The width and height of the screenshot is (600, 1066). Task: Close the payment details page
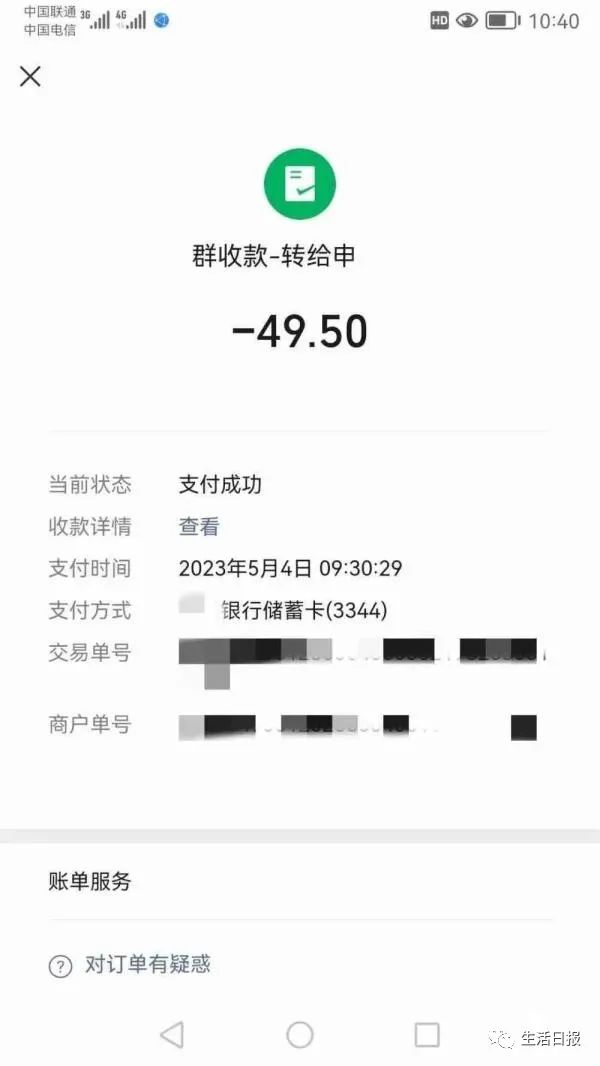[31, 76]
